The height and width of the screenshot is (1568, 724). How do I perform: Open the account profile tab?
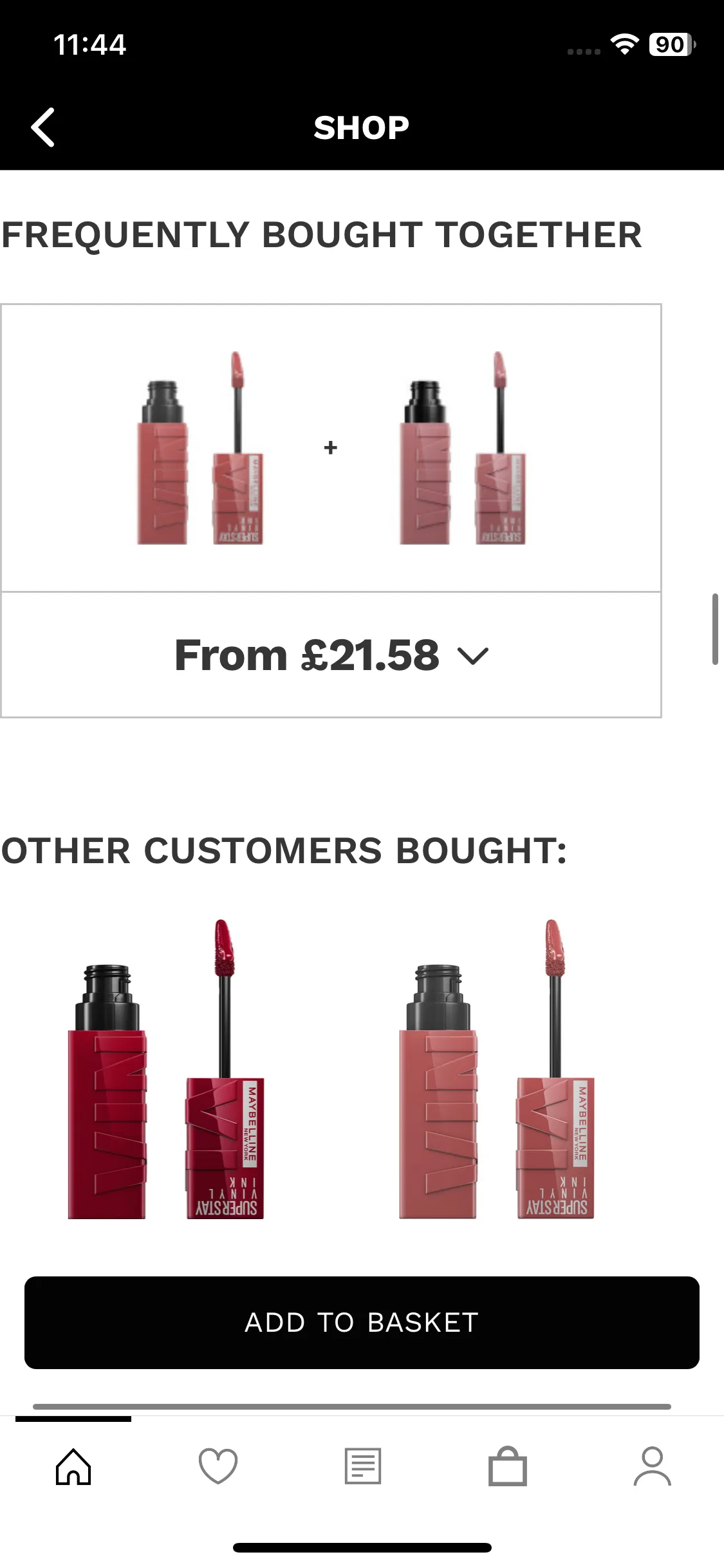(652, 1467)
